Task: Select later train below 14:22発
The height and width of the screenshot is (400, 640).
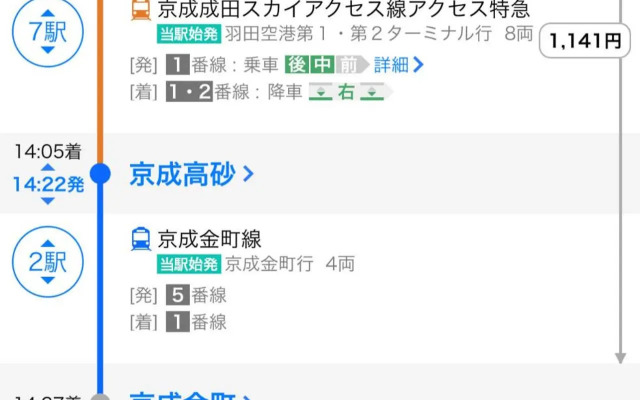Action: pos(48,201)
